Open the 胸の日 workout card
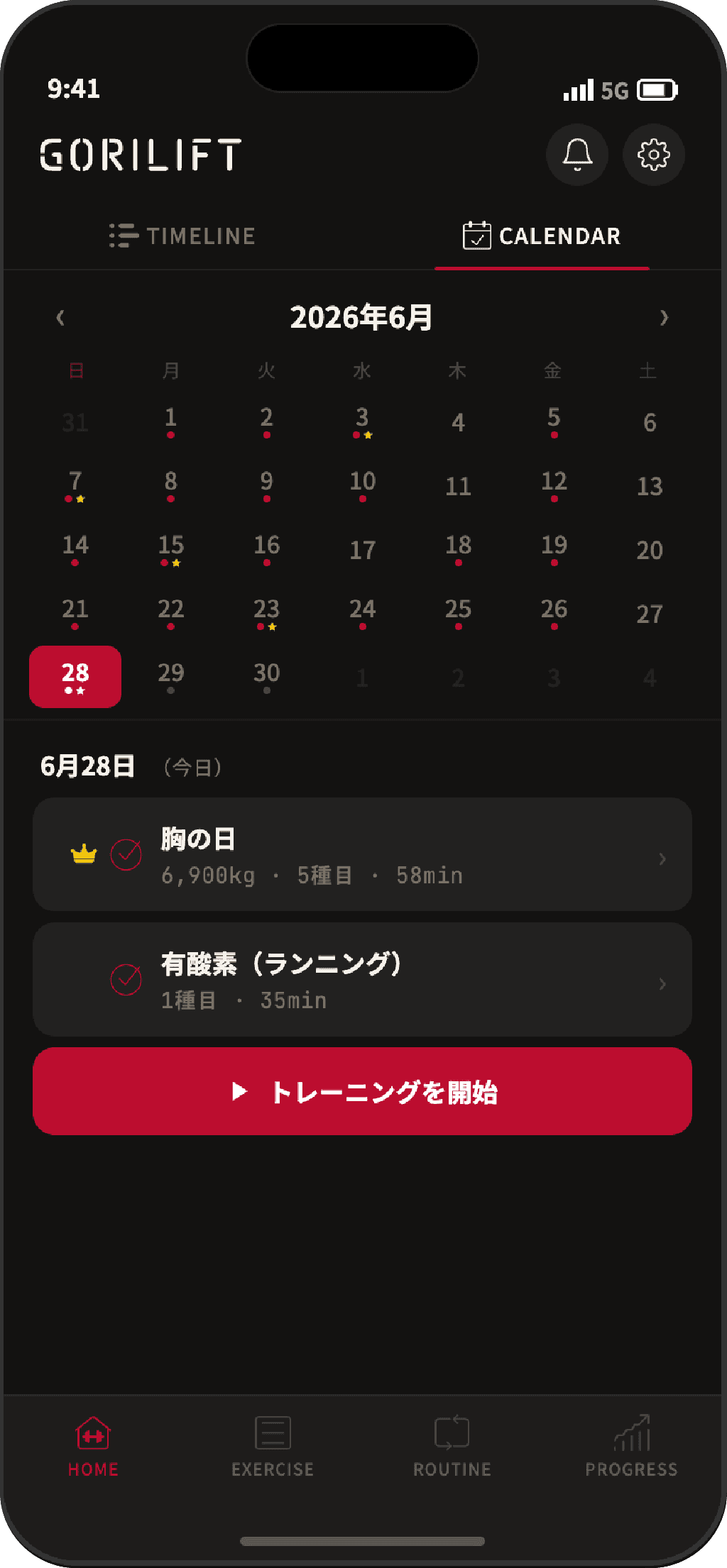 (x=362, y=854)
